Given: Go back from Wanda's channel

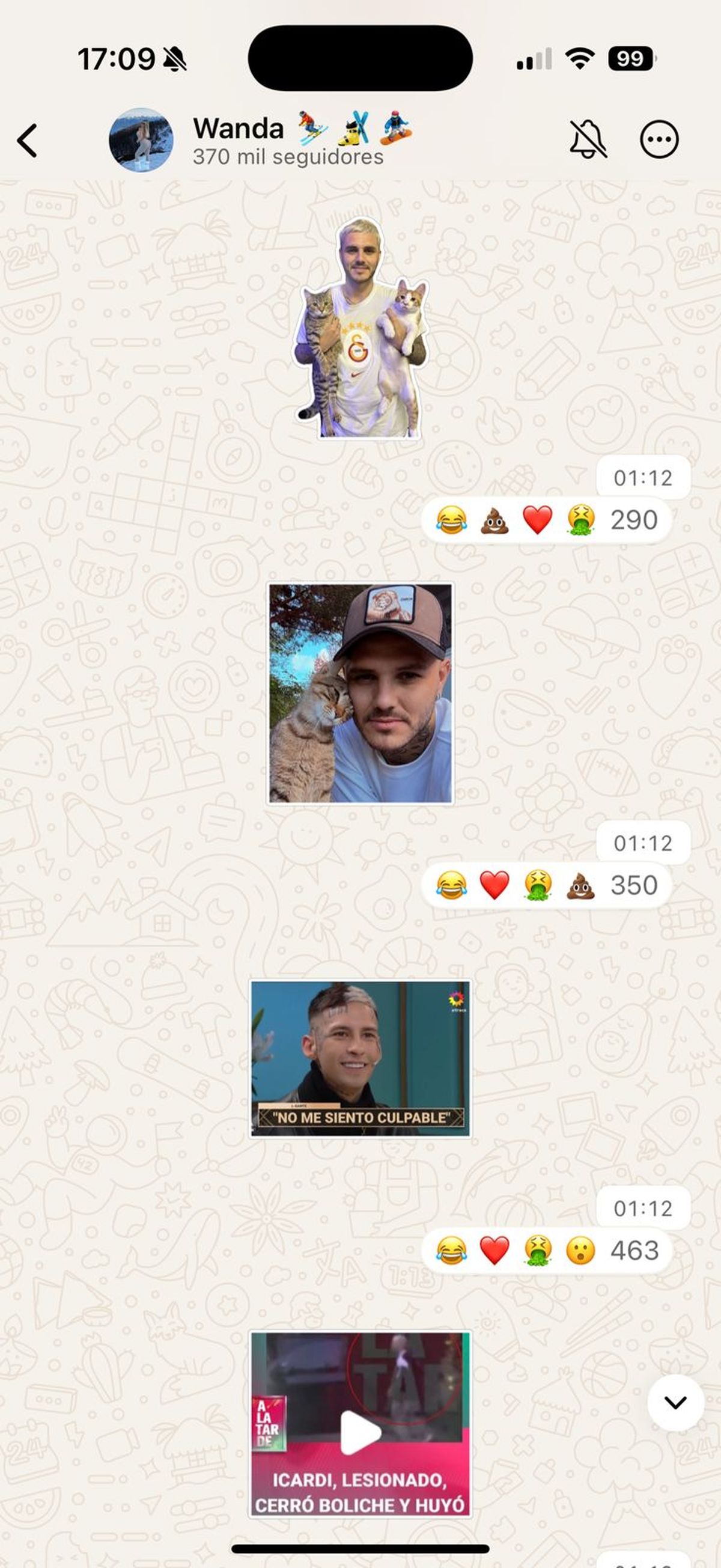Looking at the screenshot, I should 27,140.
